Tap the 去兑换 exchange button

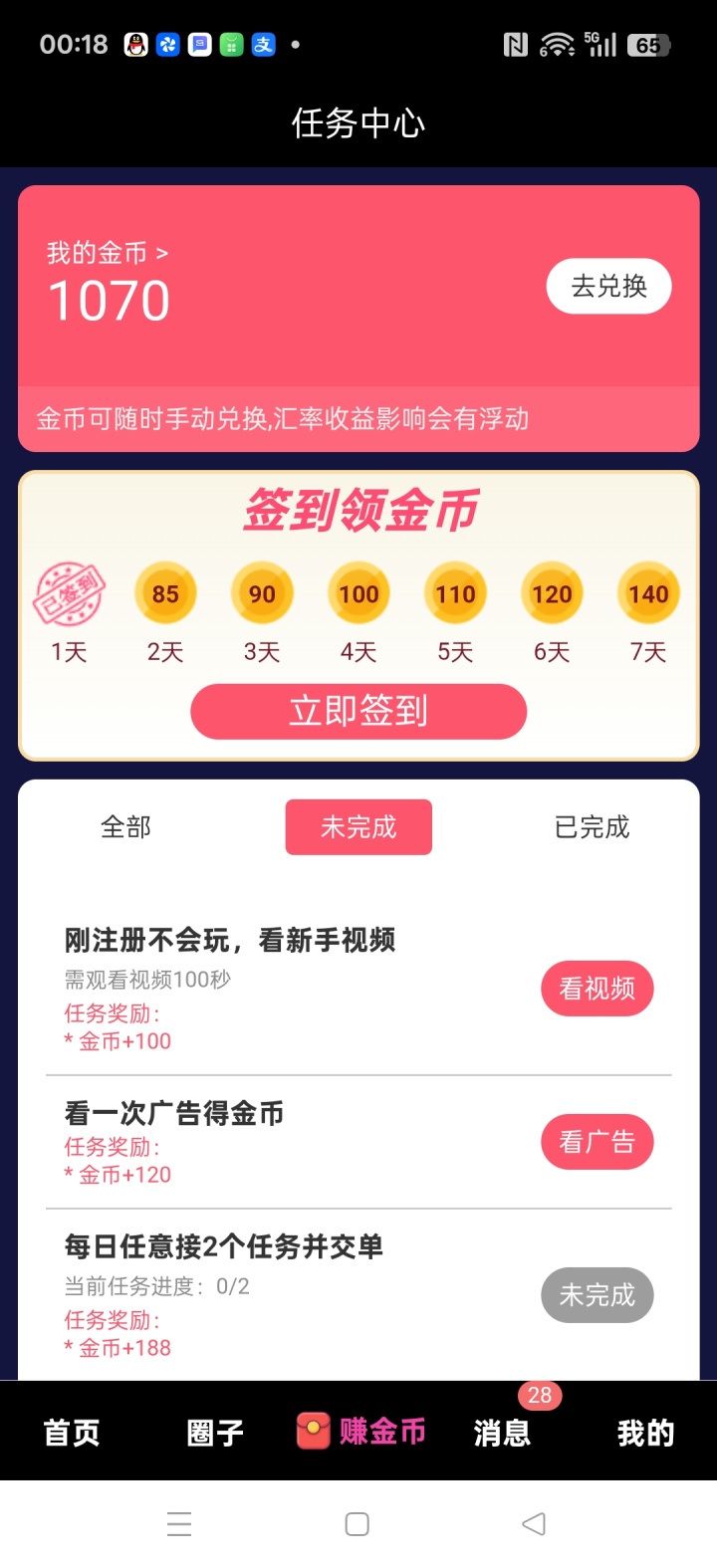pos(608,287)
